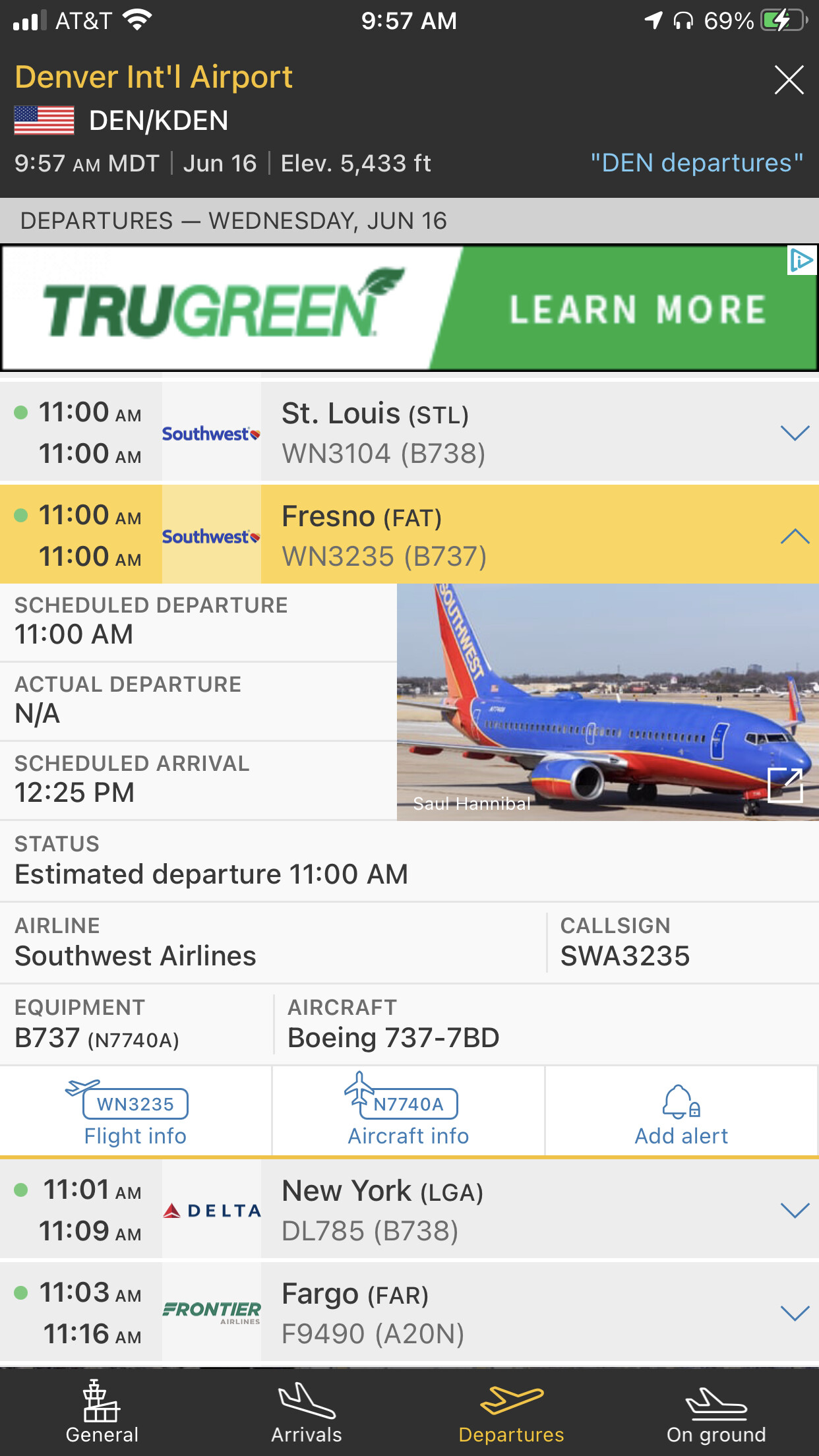Viewport: 819px width, 1456px height.
Task: Expand the St. Louis WN3104 flight row
Action: (794, 433)
